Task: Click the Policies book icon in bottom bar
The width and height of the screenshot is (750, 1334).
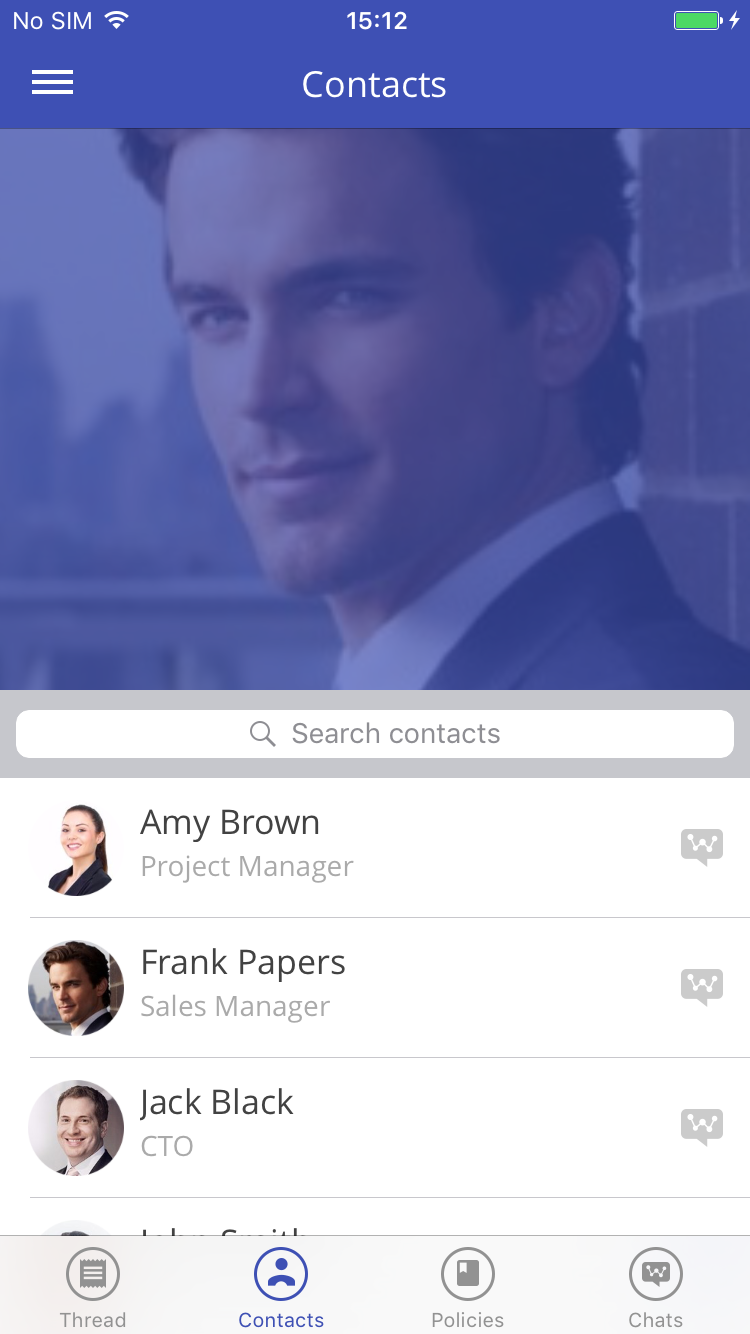Action: (468, 1272)
